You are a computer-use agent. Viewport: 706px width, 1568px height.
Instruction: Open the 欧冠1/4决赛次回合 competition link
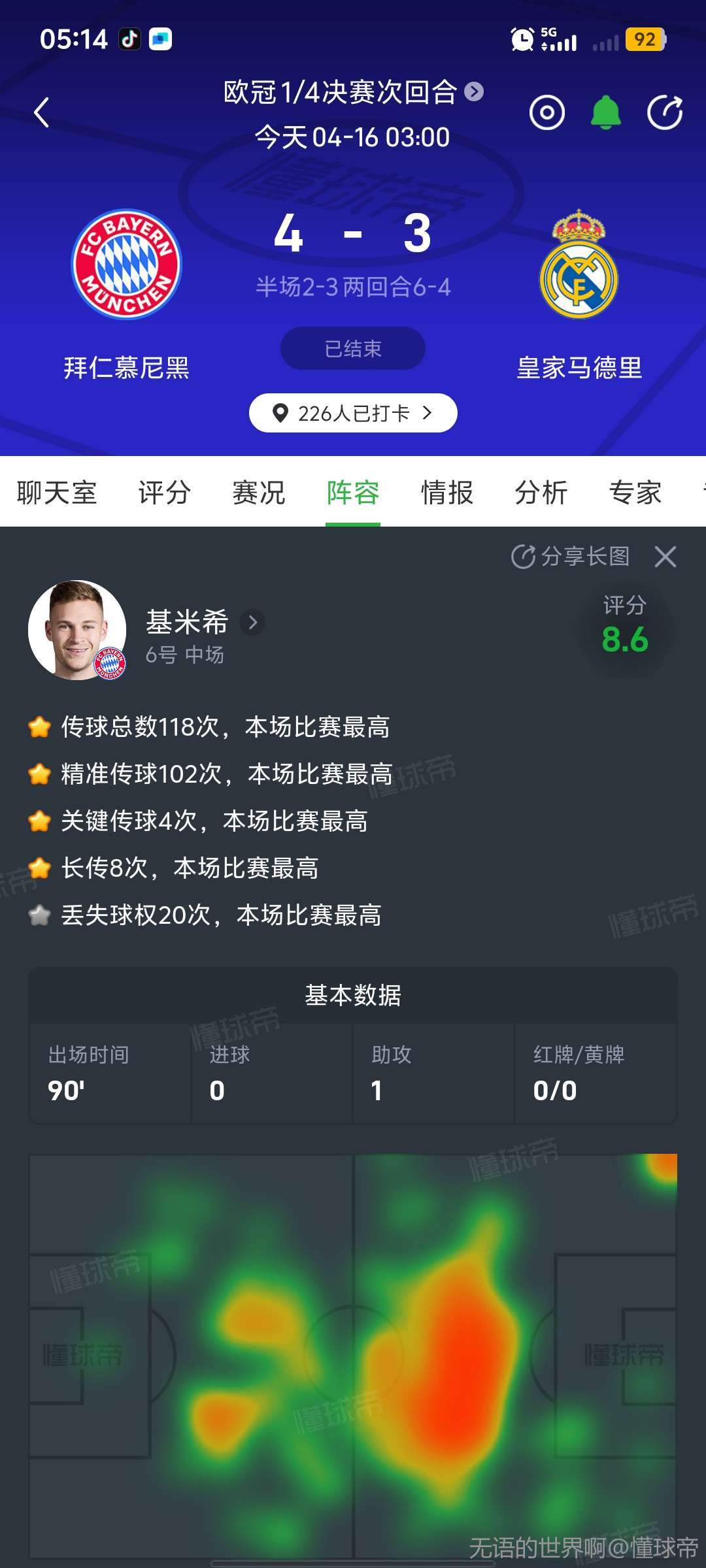pos(353,92)
